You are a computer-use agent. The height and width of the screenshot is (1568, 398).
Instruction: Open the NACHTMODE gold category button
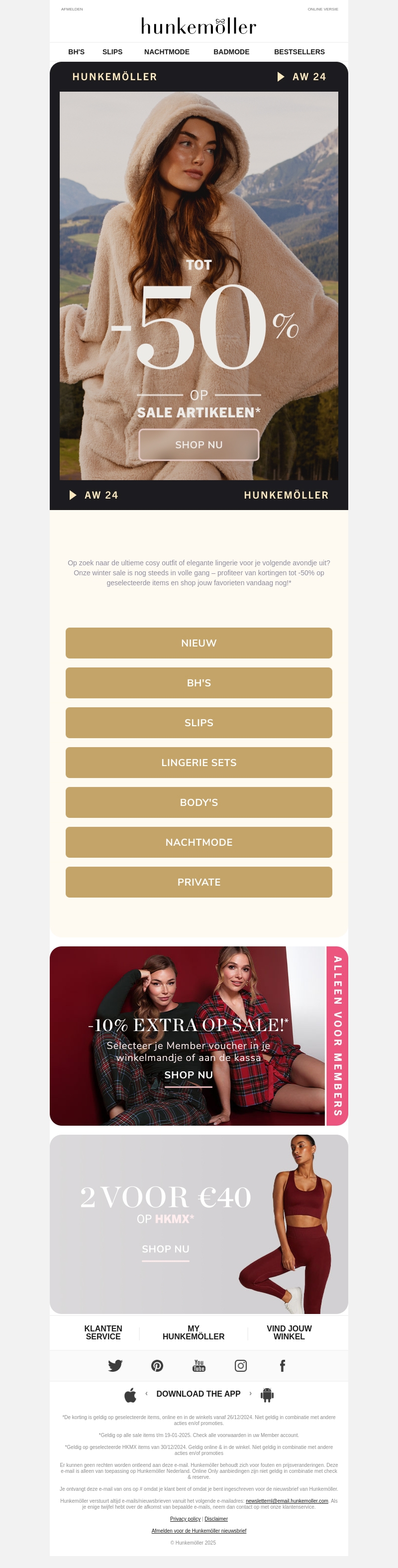click(199, 842)
